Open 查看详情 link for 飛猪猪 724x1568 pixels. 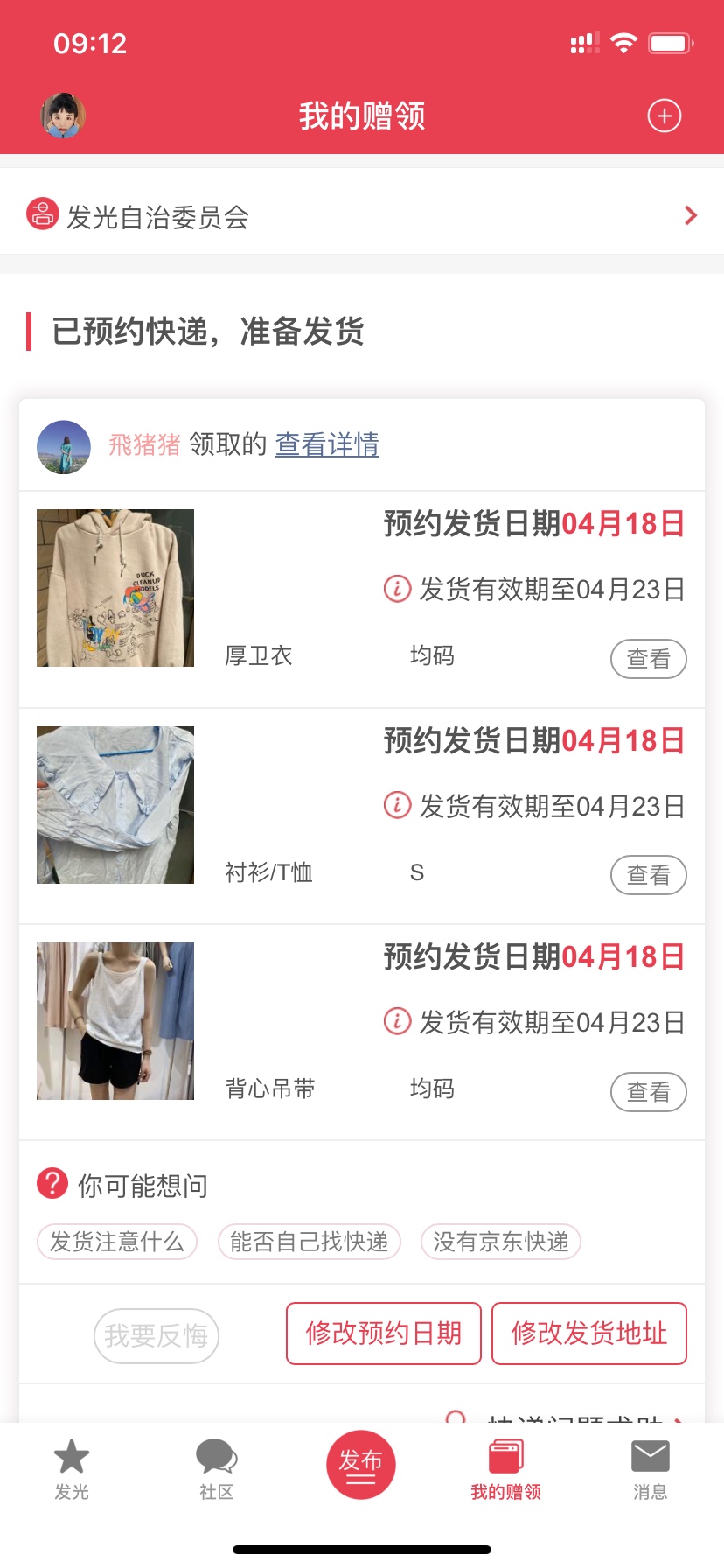point(327,444)
